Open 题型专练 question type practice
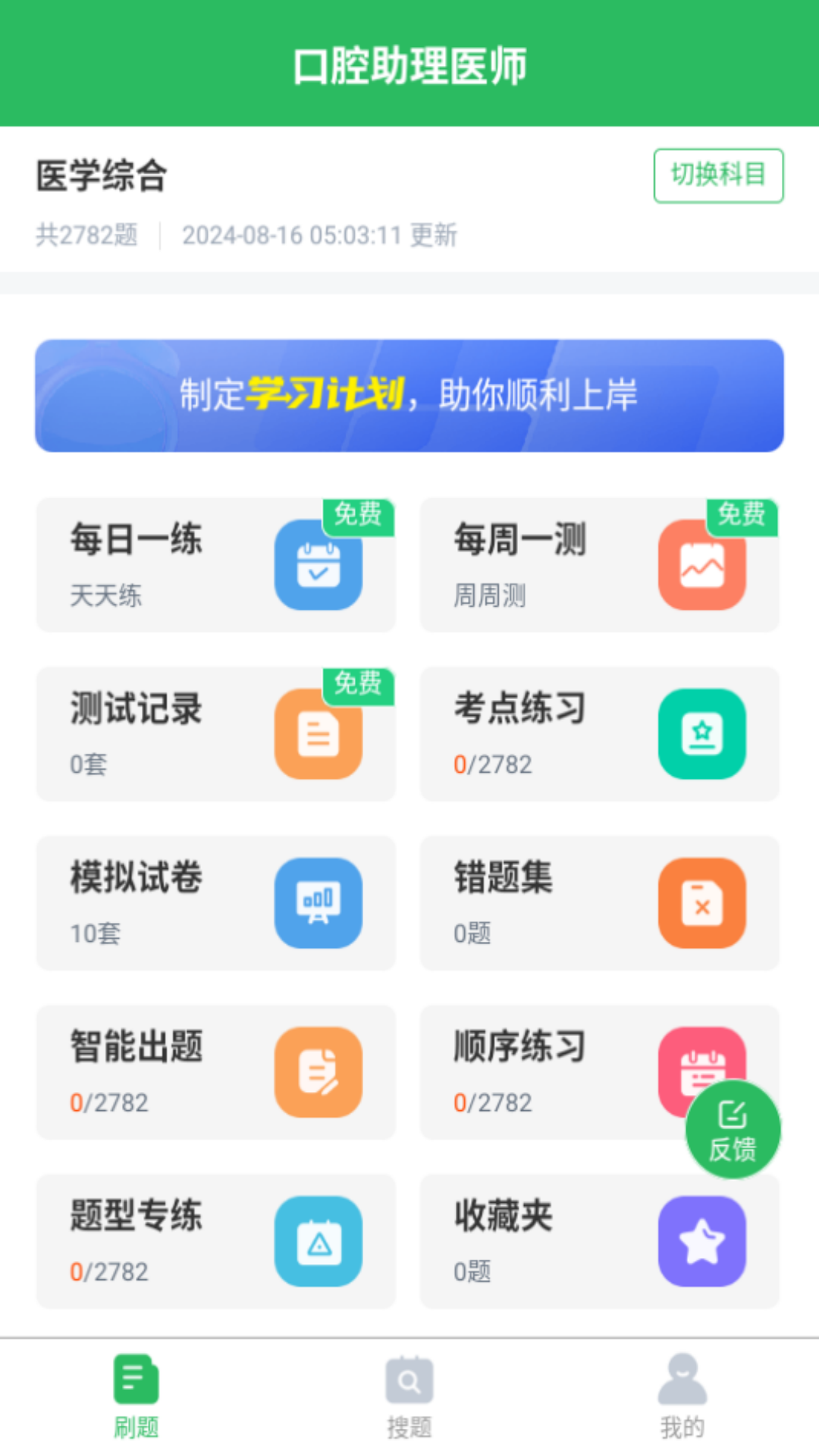Viewport: 819px width, 1456px height. tap(215, 1241)
